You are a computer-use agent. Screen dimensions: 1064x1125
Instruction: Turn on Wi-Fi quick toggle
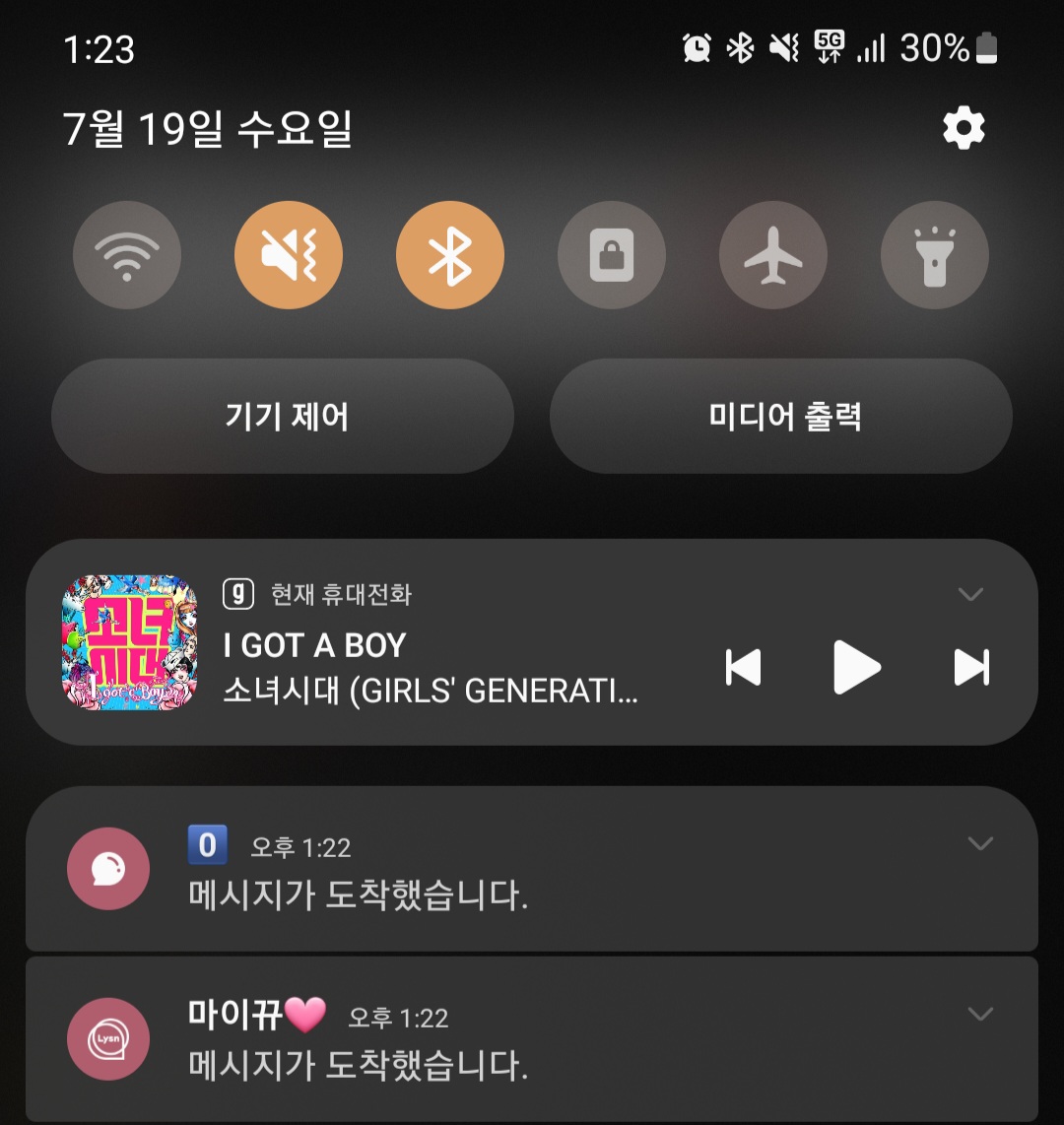[x=127, y=256]
